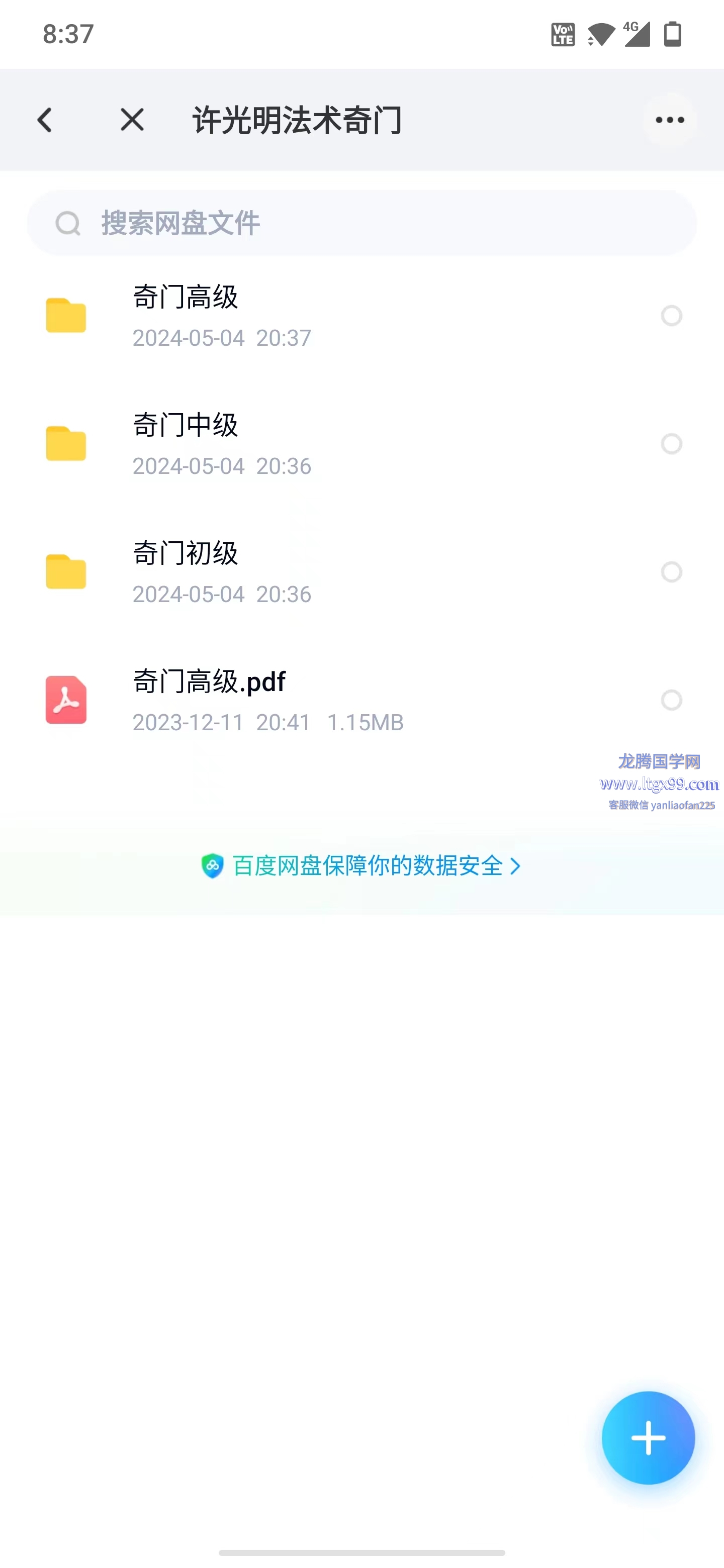This screenshot has height=1568, width=724.
Task: Open the three-dot overflow menu
Action: (670, 120)
